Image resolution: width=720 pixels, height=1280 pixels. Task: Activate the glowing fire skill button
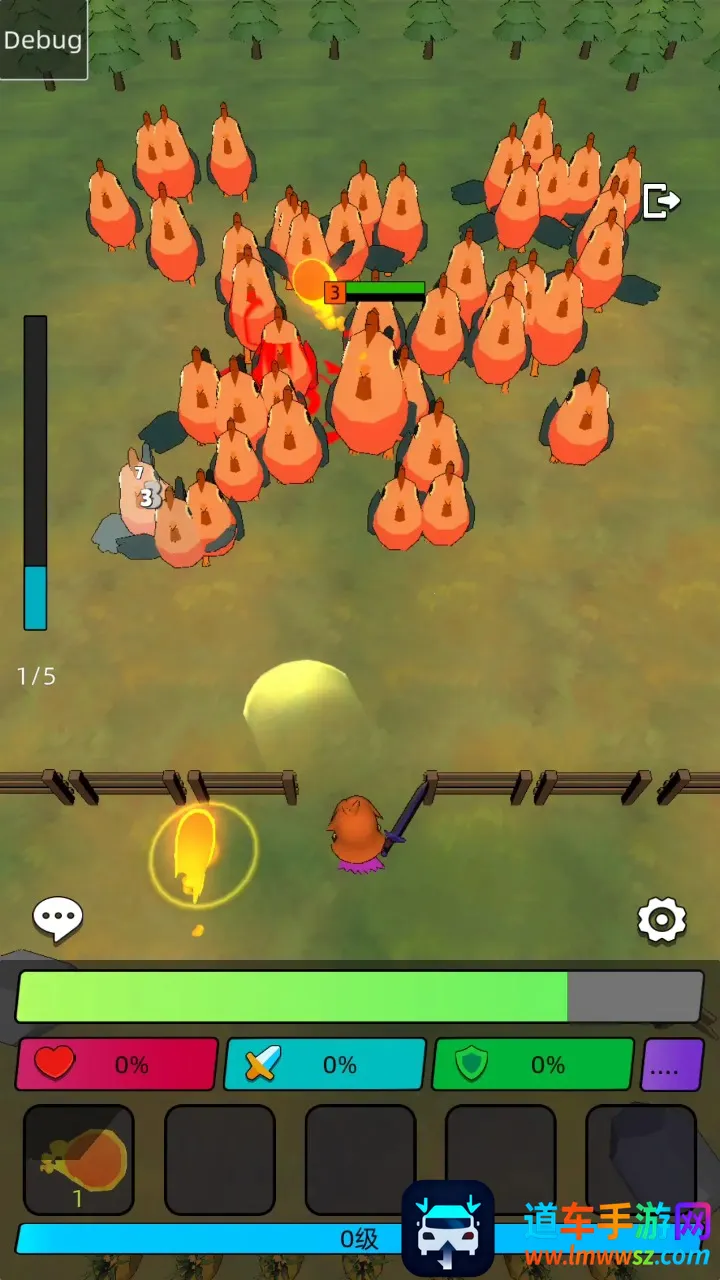(x=200, y=852)
